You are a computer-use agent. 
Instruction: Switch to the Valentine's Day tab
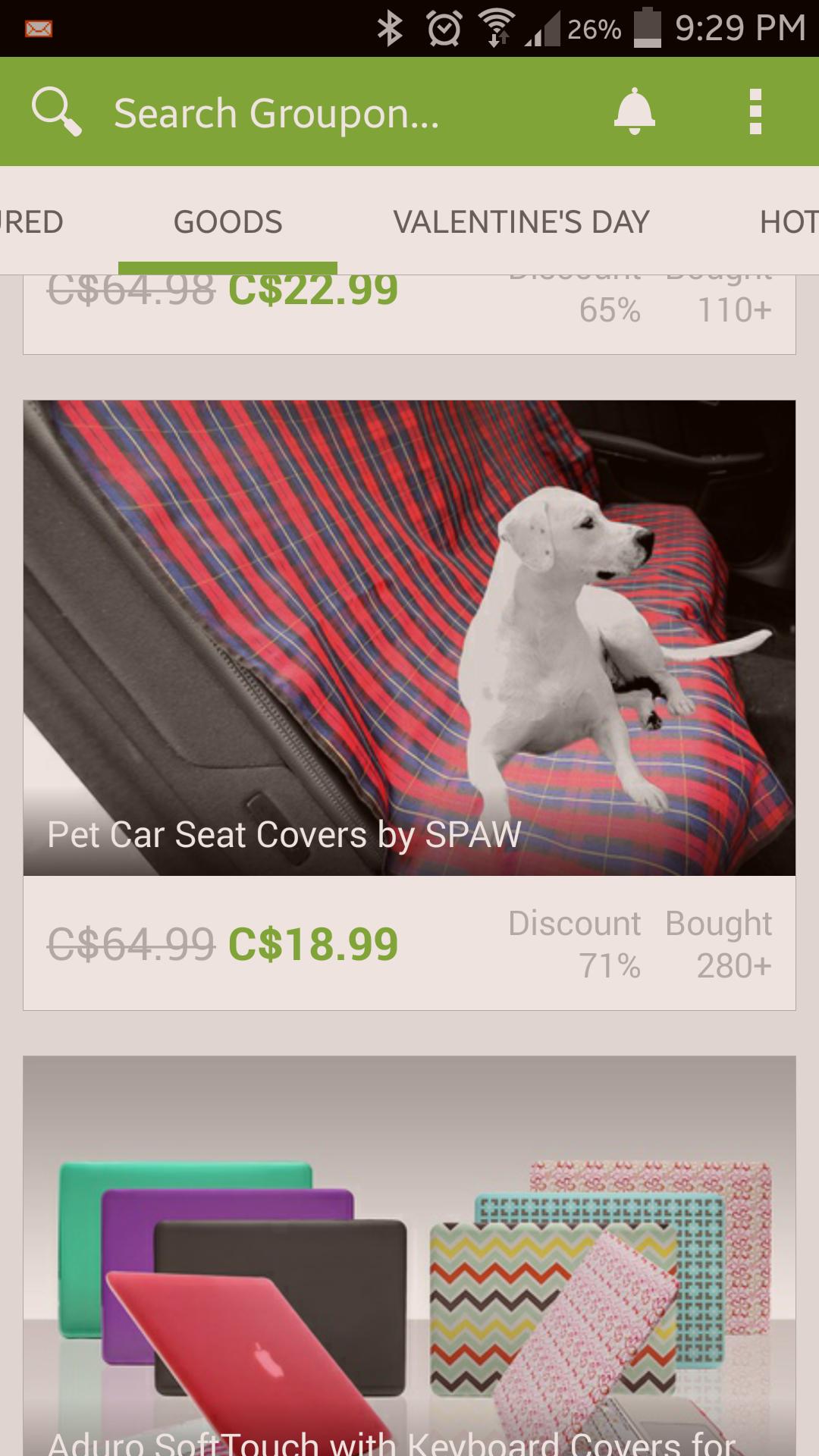pos(521,222)
